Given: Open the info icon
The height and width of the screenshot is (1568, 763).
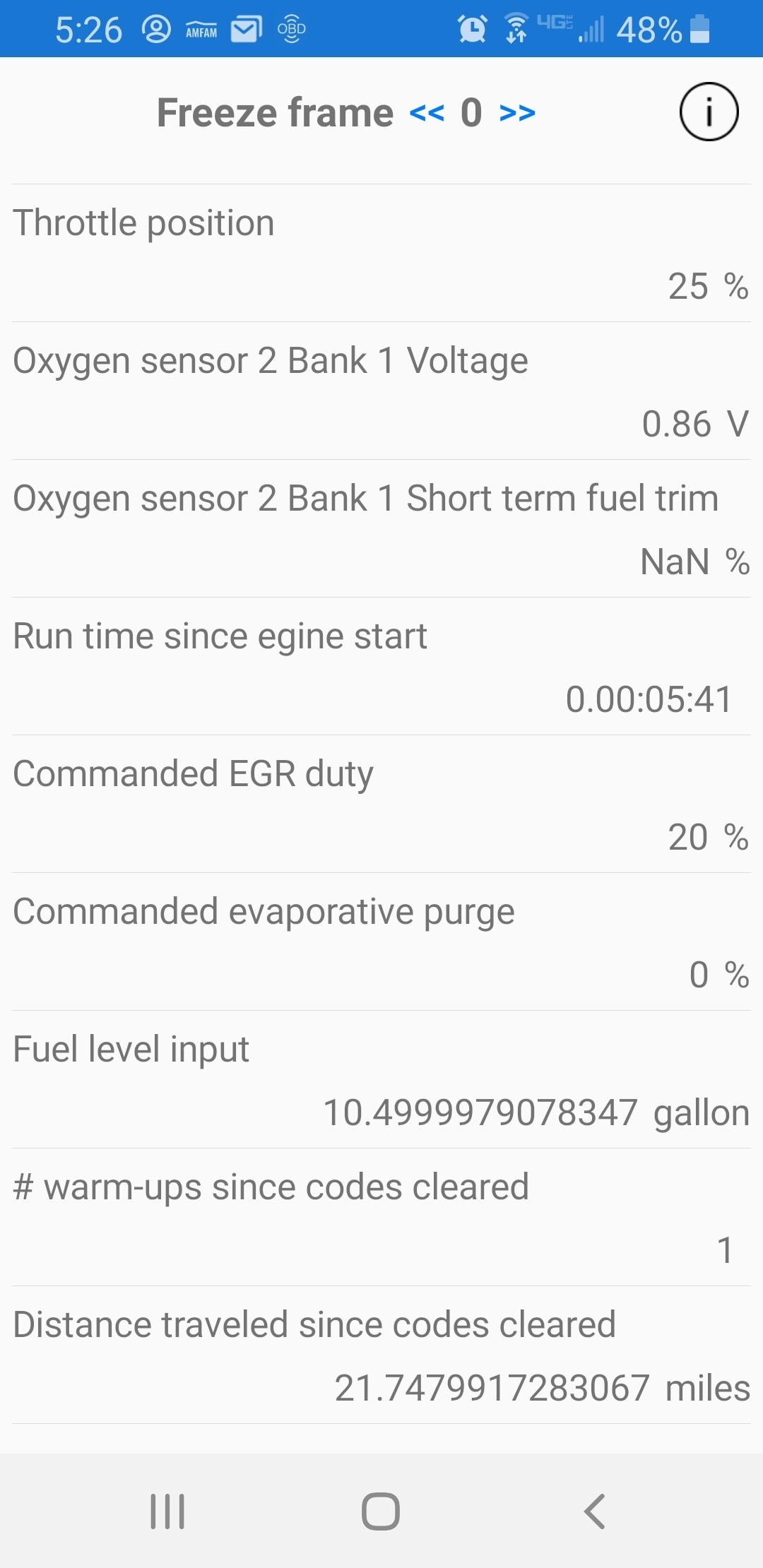Looking at the screenshot, I should 709,112.
